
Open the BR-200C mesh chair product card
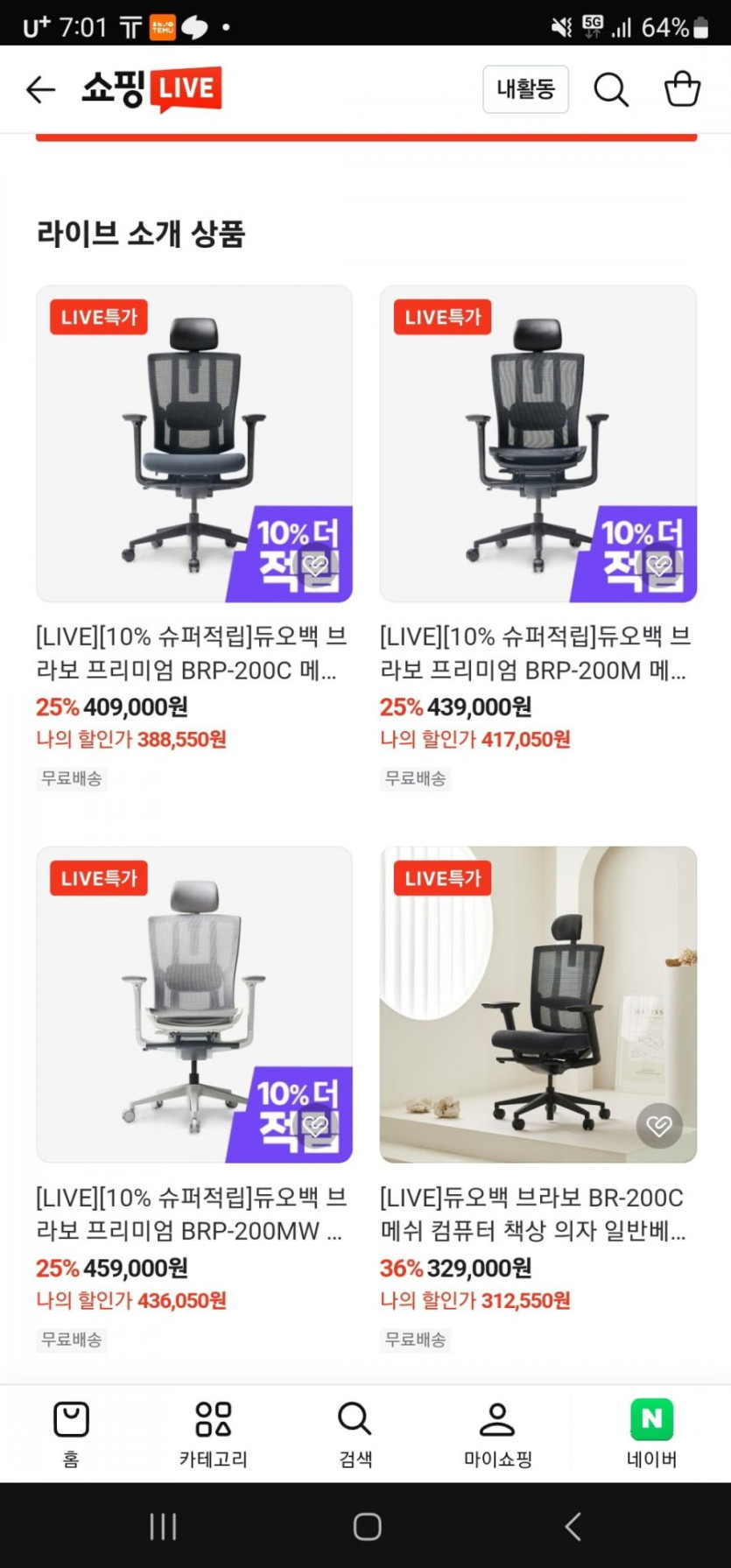tap(538, 1004)
